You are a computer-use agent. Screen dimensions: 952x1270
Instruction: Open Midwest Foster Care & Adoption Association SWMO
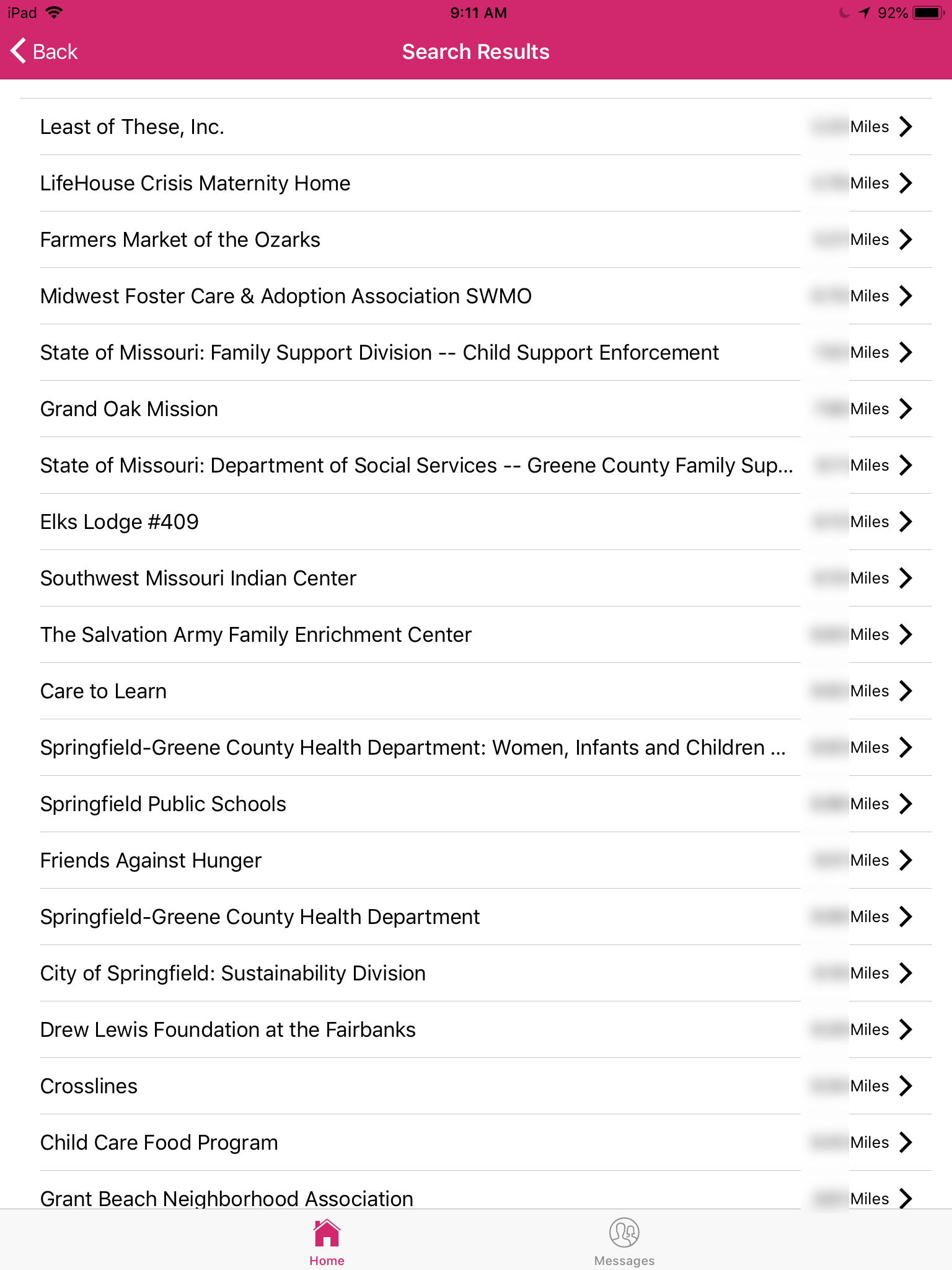point(476,296)
